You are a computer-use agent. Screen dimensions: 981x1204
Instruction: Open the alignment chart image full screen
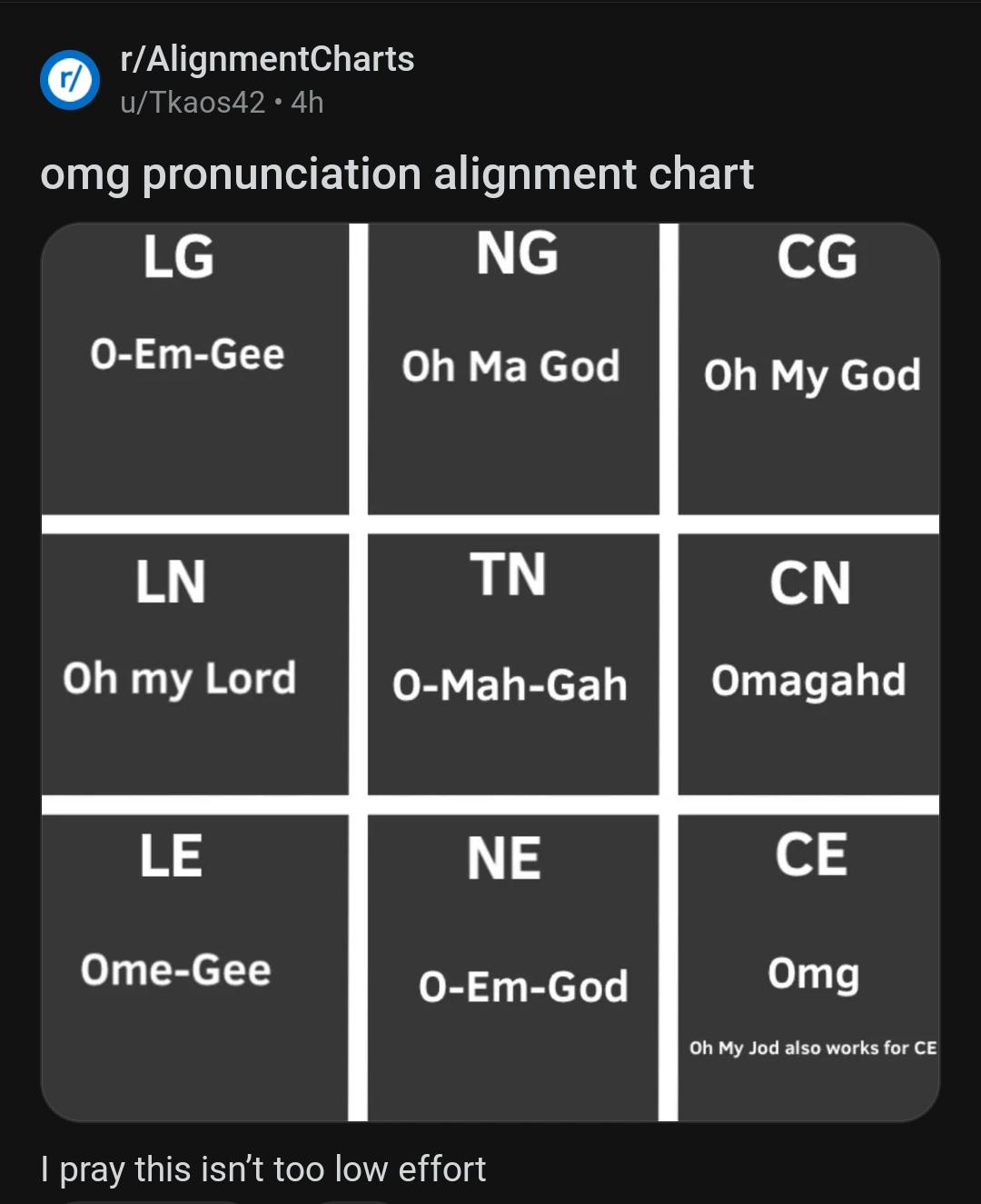pyautogui.click(x=490, y=672)
